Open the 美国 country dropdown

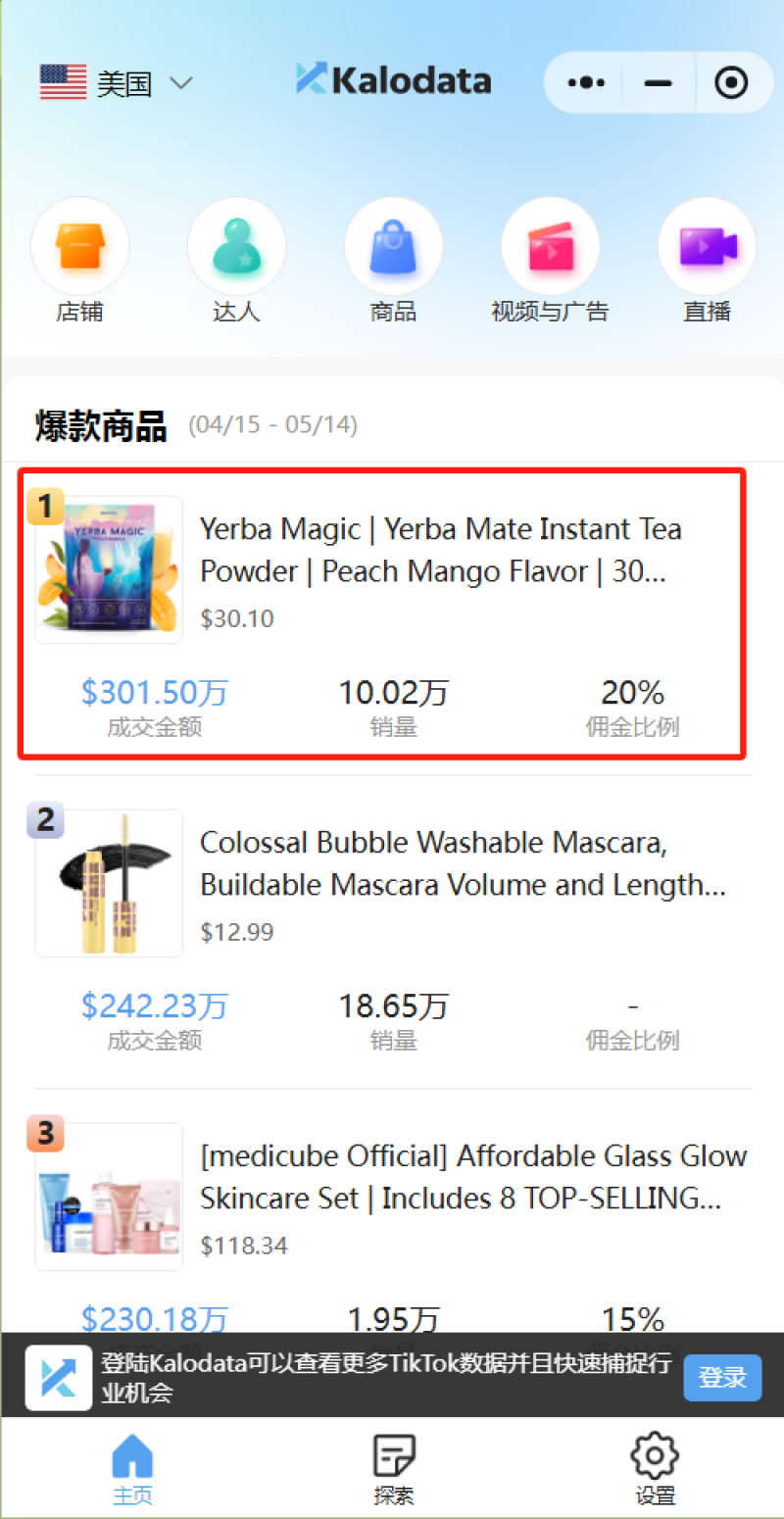click(x=116, y=83)
